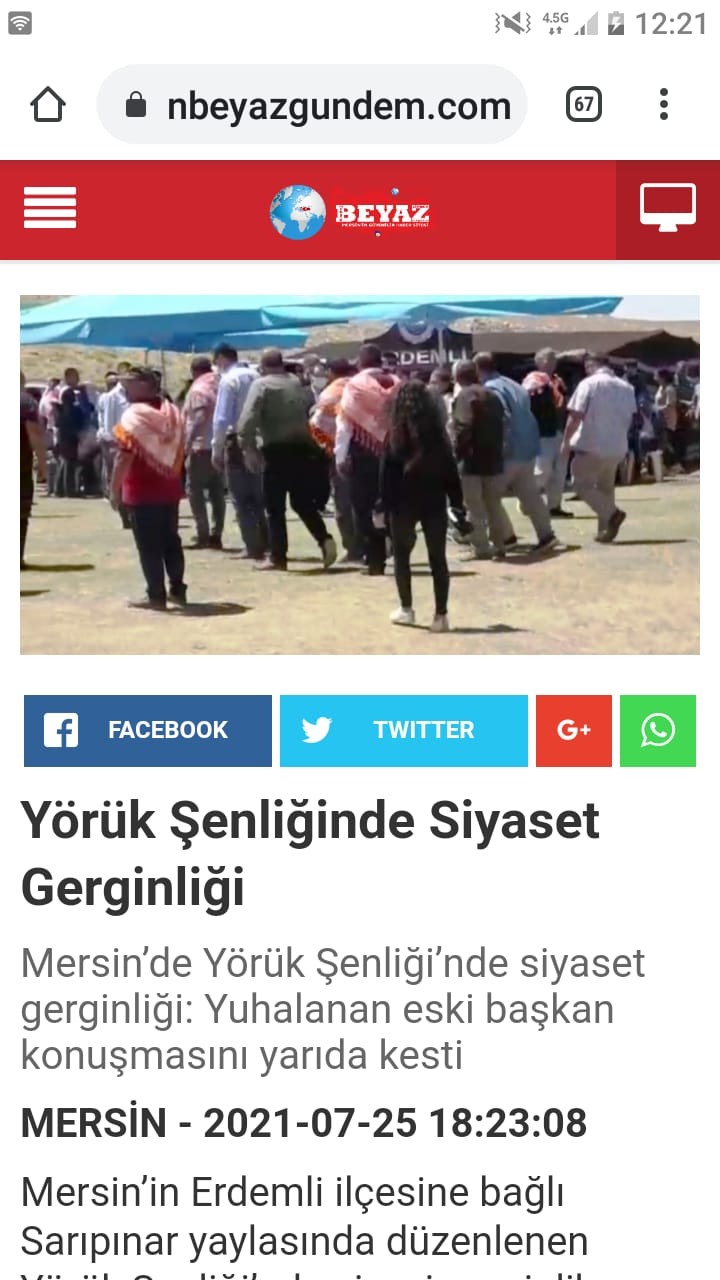Image resolution: width=720 pixels, height=1280 pixels.
Task: Open the tab switcher showing 67 tabs
Action: click(584, 105)
